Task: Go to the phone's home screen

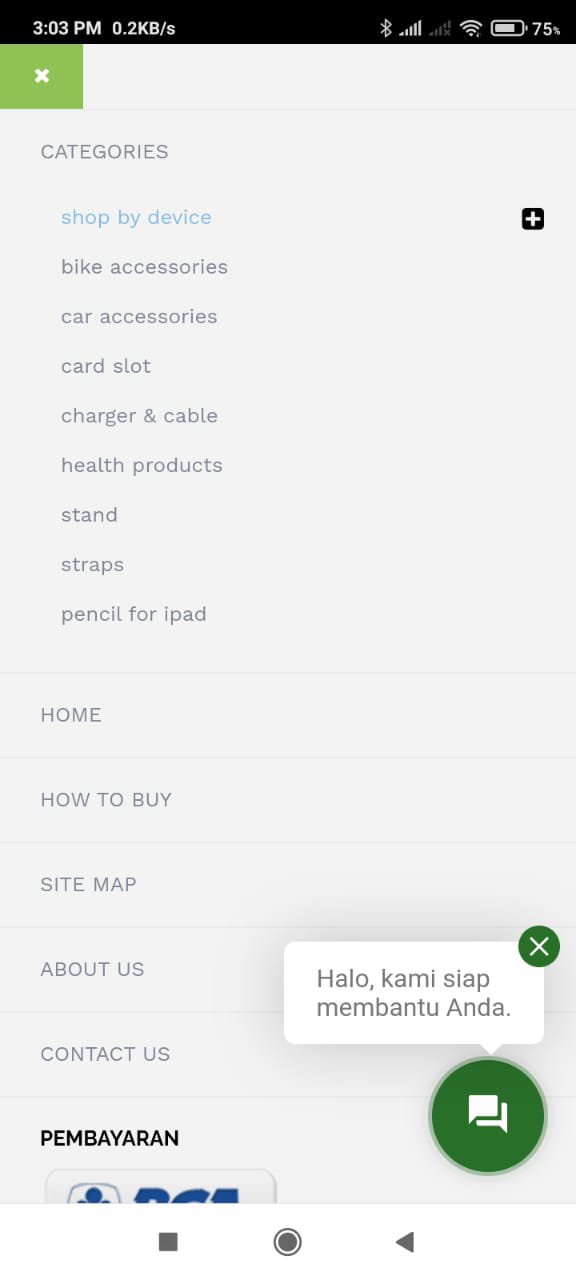Action: pyautogui.click(x=288, y=1242)
